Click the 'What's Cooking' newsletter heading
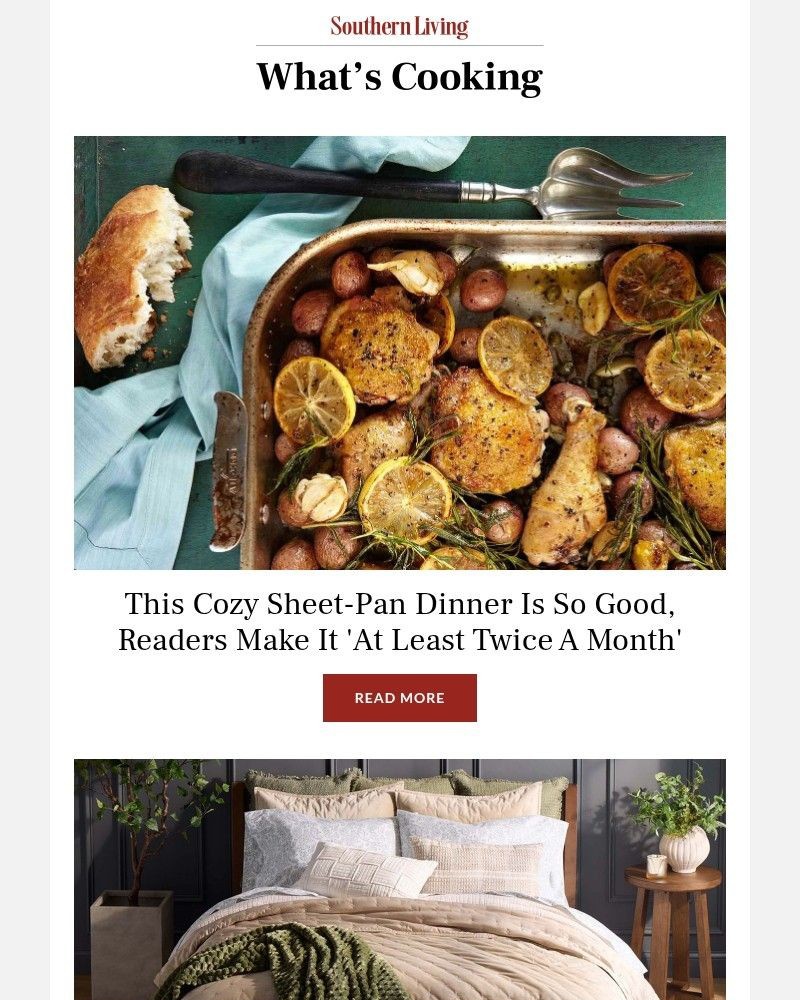800x1000 pixels. (399, 76)
